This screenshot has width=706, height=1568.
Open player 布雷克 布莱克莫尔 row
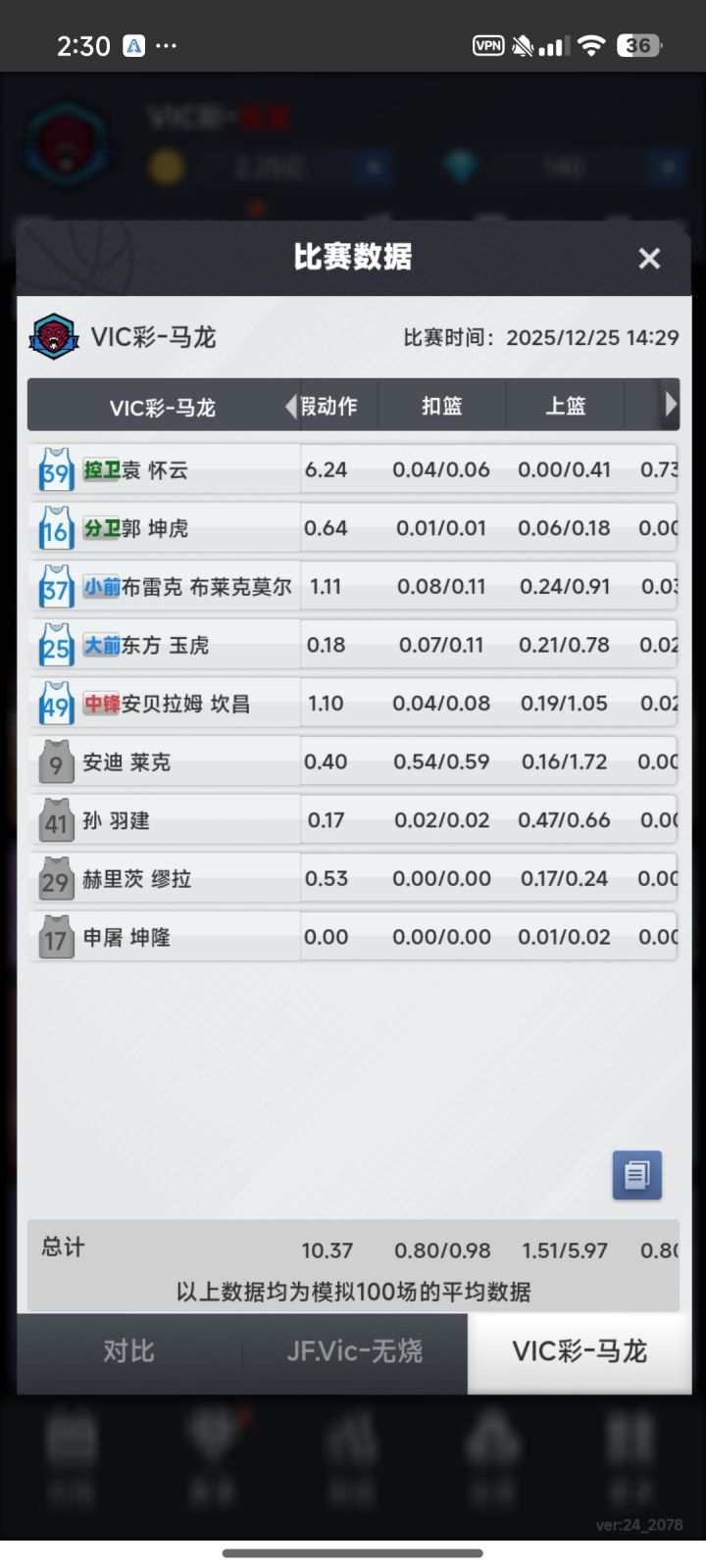[353, 587]
